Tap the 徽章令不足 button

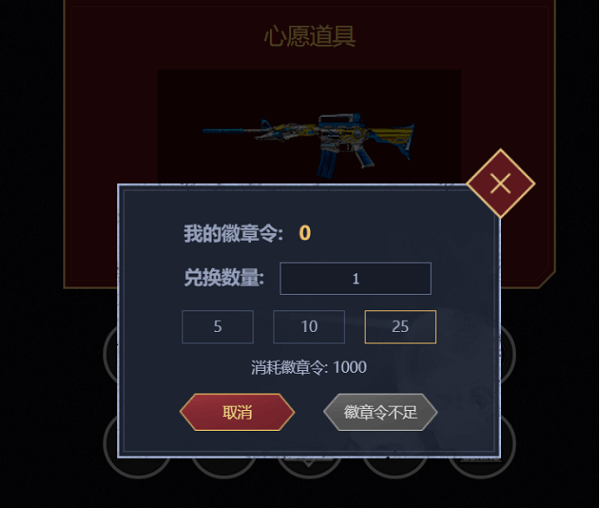(380, 412)
